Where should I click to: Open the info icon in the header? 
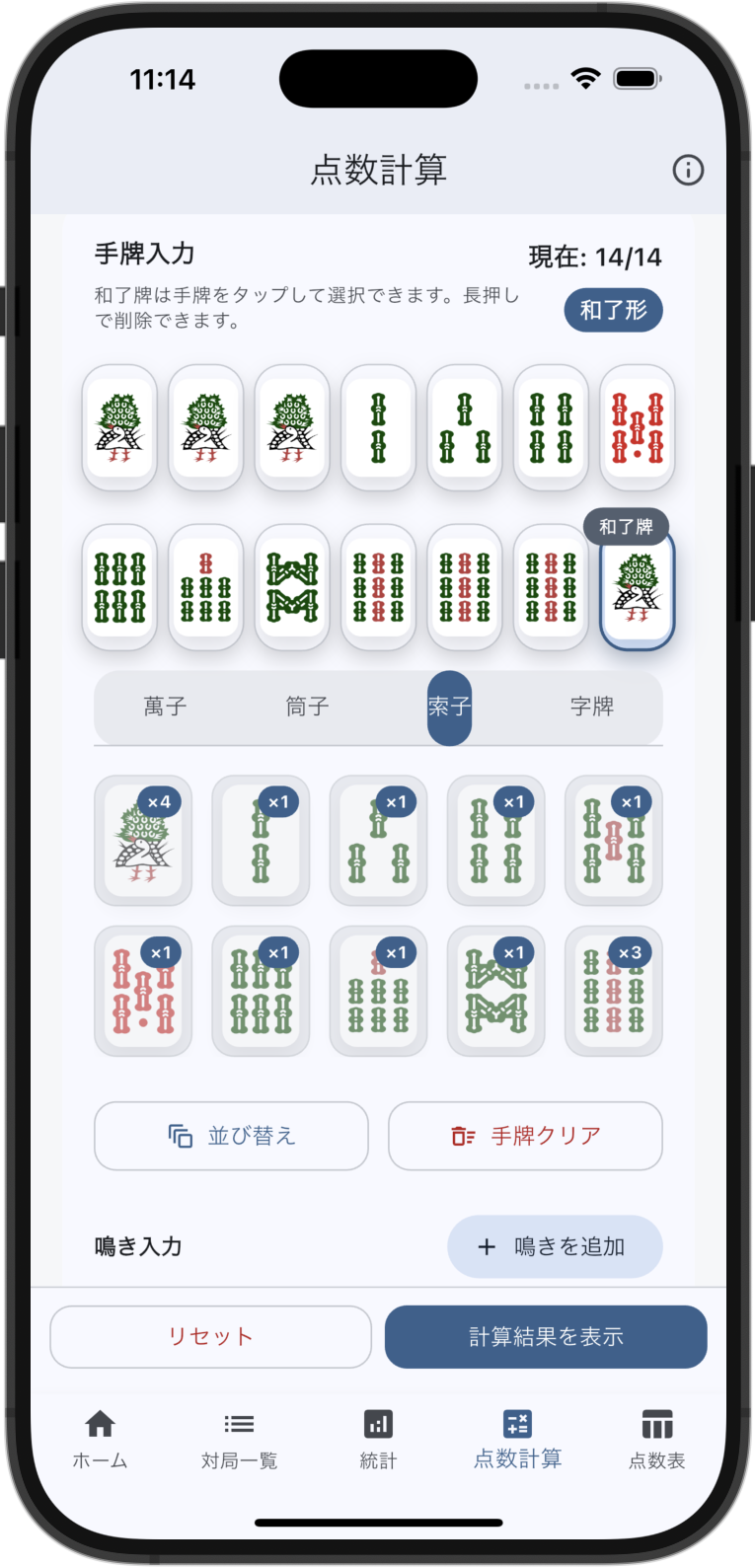(x=688, y=170)
